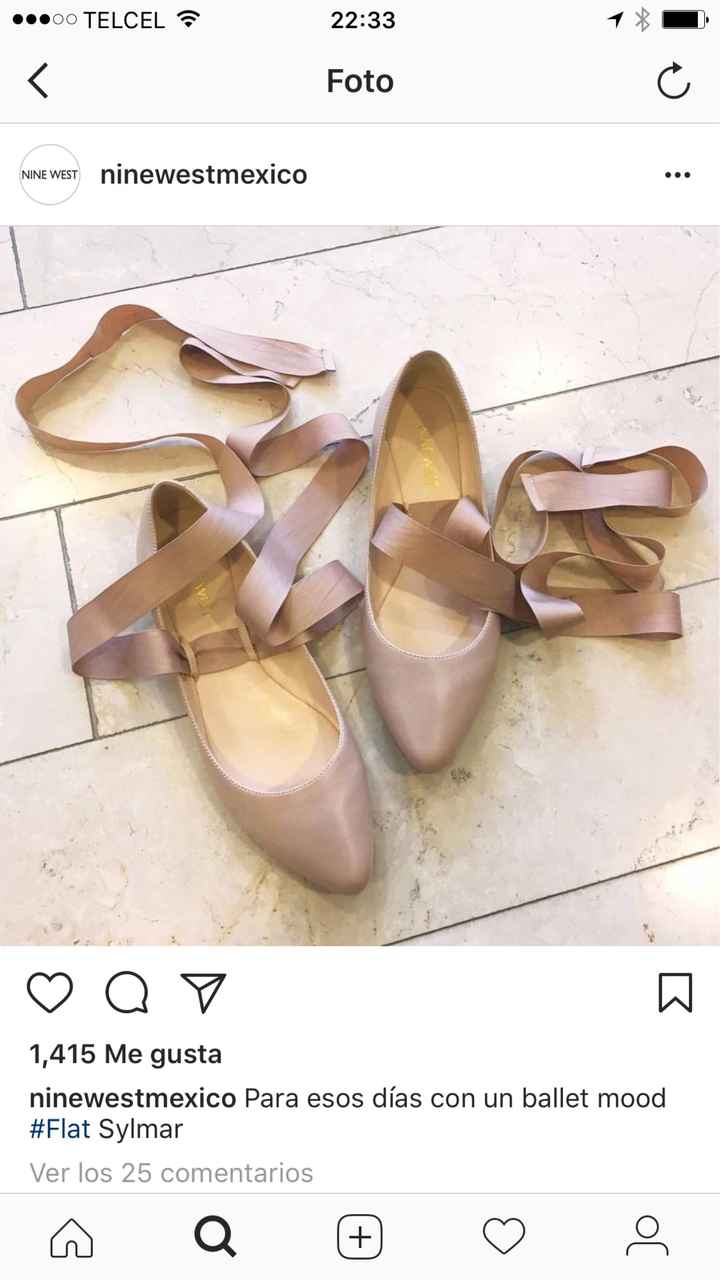Open post options via the three dots

pyautogui.click(x=678, y=174)
